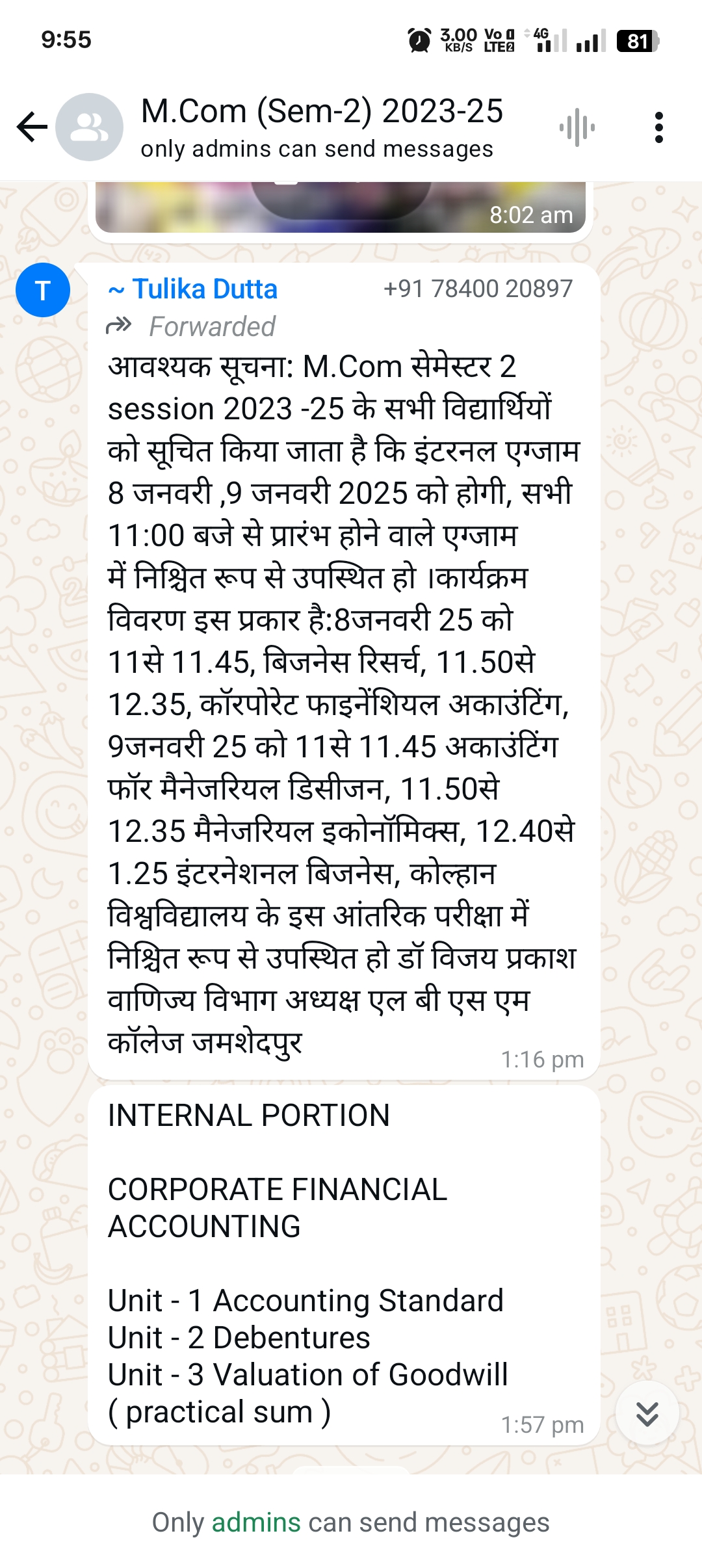Open the blurred media sent at 8:02 am

pos(341,207)
